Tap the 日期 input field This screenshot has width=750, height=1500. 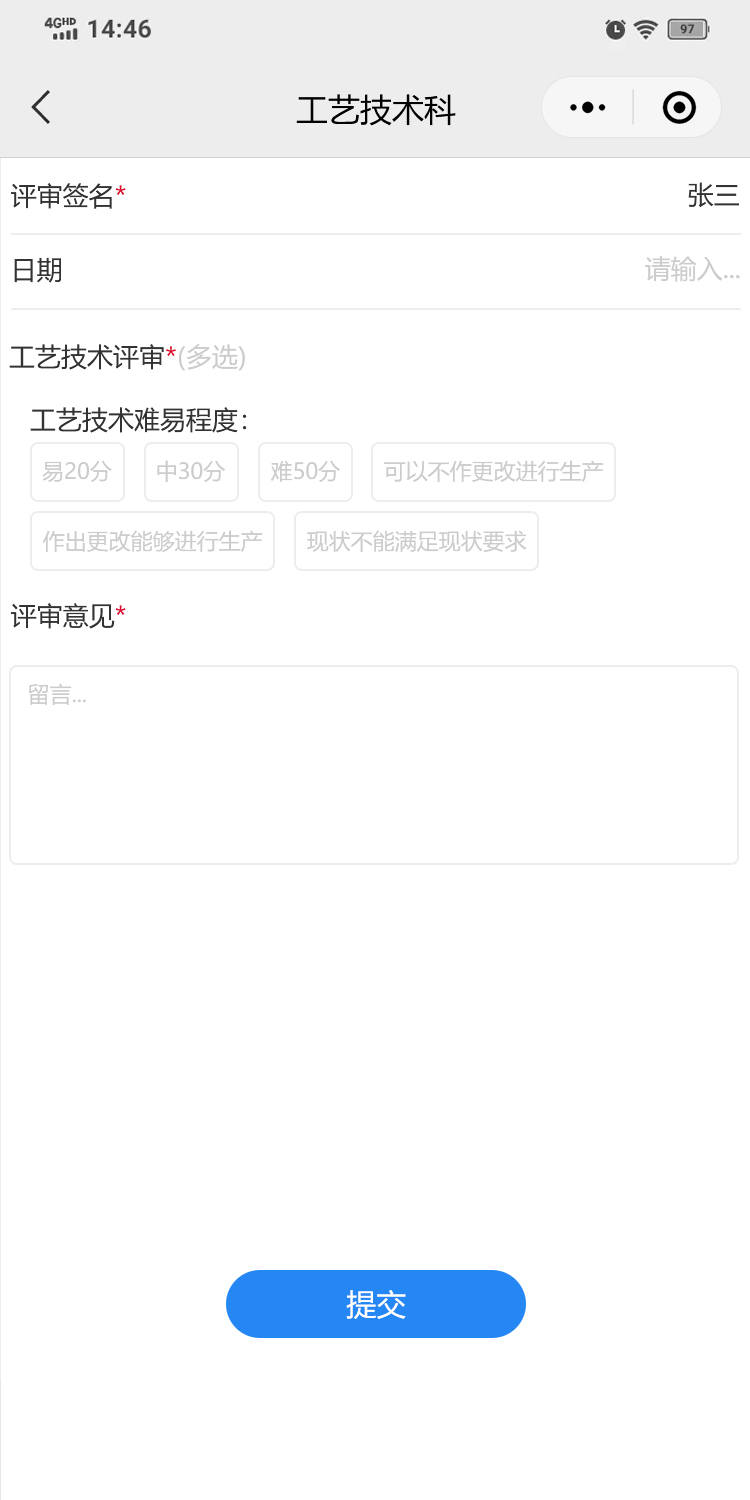pos(691,270)
